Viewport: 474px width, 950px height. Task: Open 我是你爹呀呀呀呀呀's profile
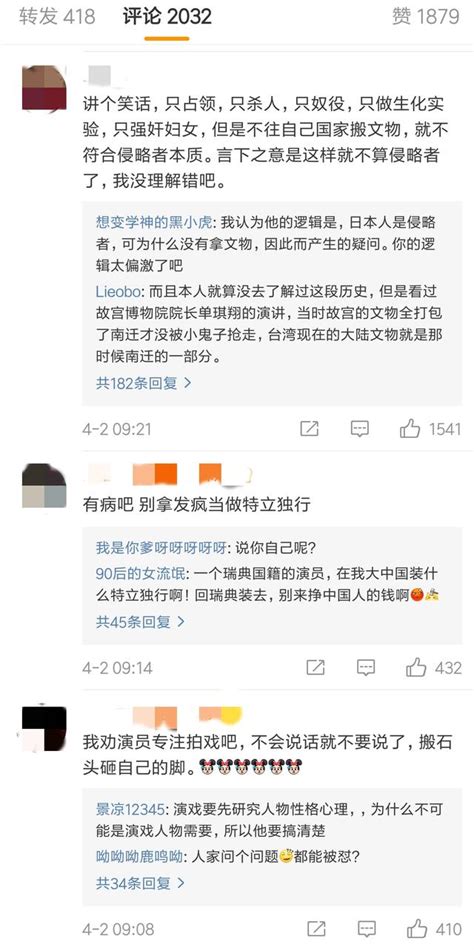(x=161, y=549)
